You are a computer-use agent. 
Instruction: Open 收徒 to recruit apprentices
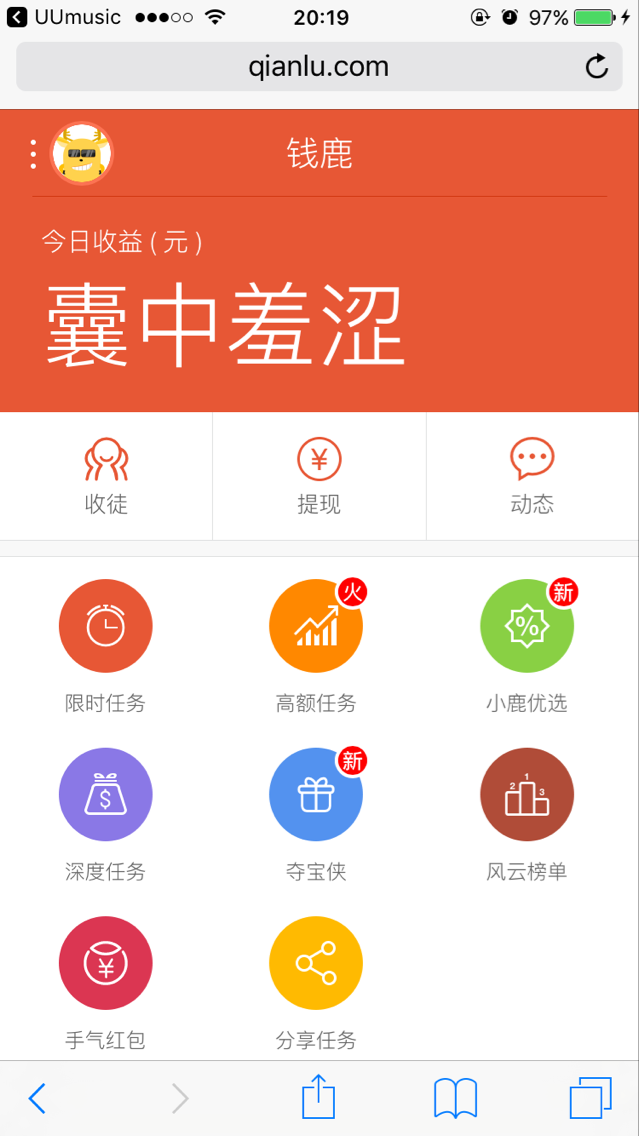pyautogui.click(x=106, y=476)
